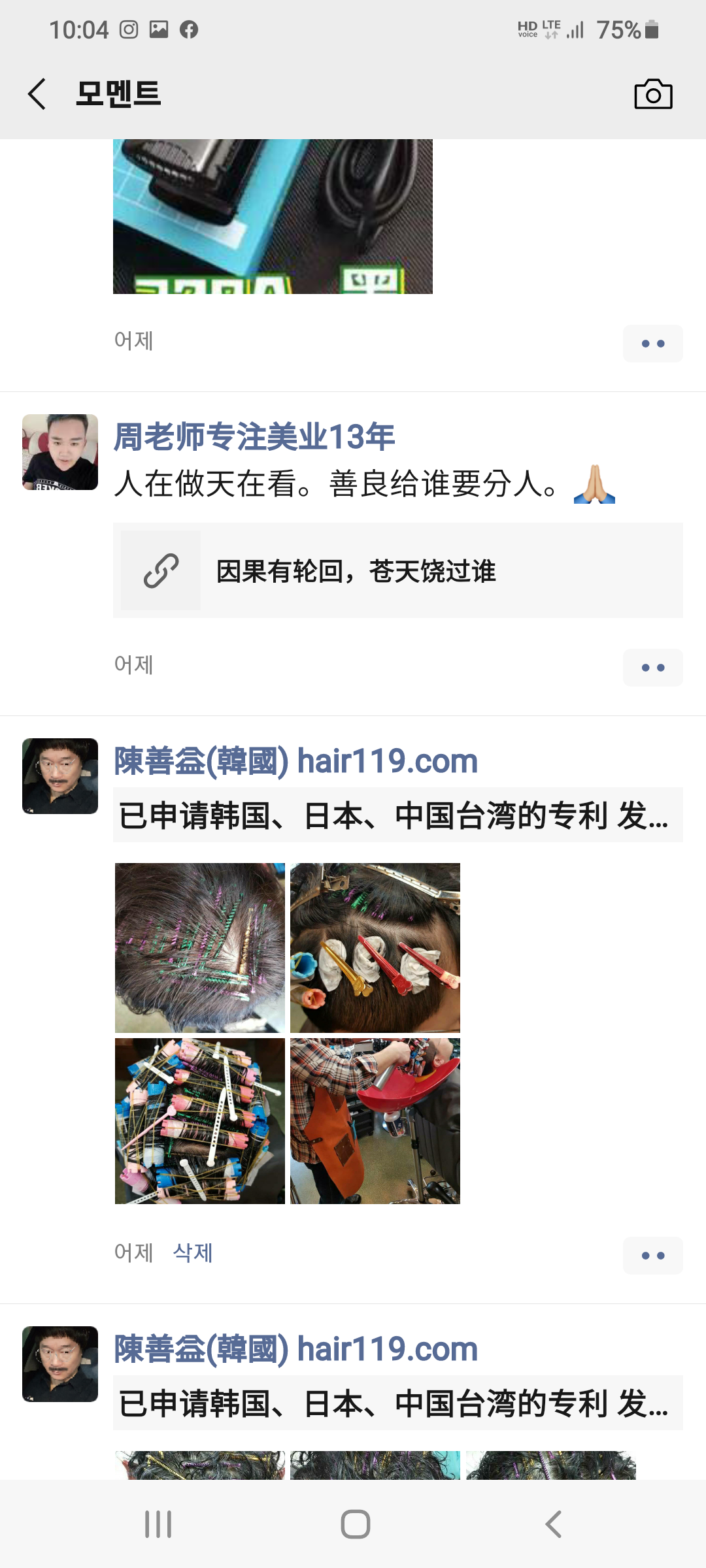
Task: Open home screen from navigation bar
Action: pyautogui.click(x=355, y=1524)
